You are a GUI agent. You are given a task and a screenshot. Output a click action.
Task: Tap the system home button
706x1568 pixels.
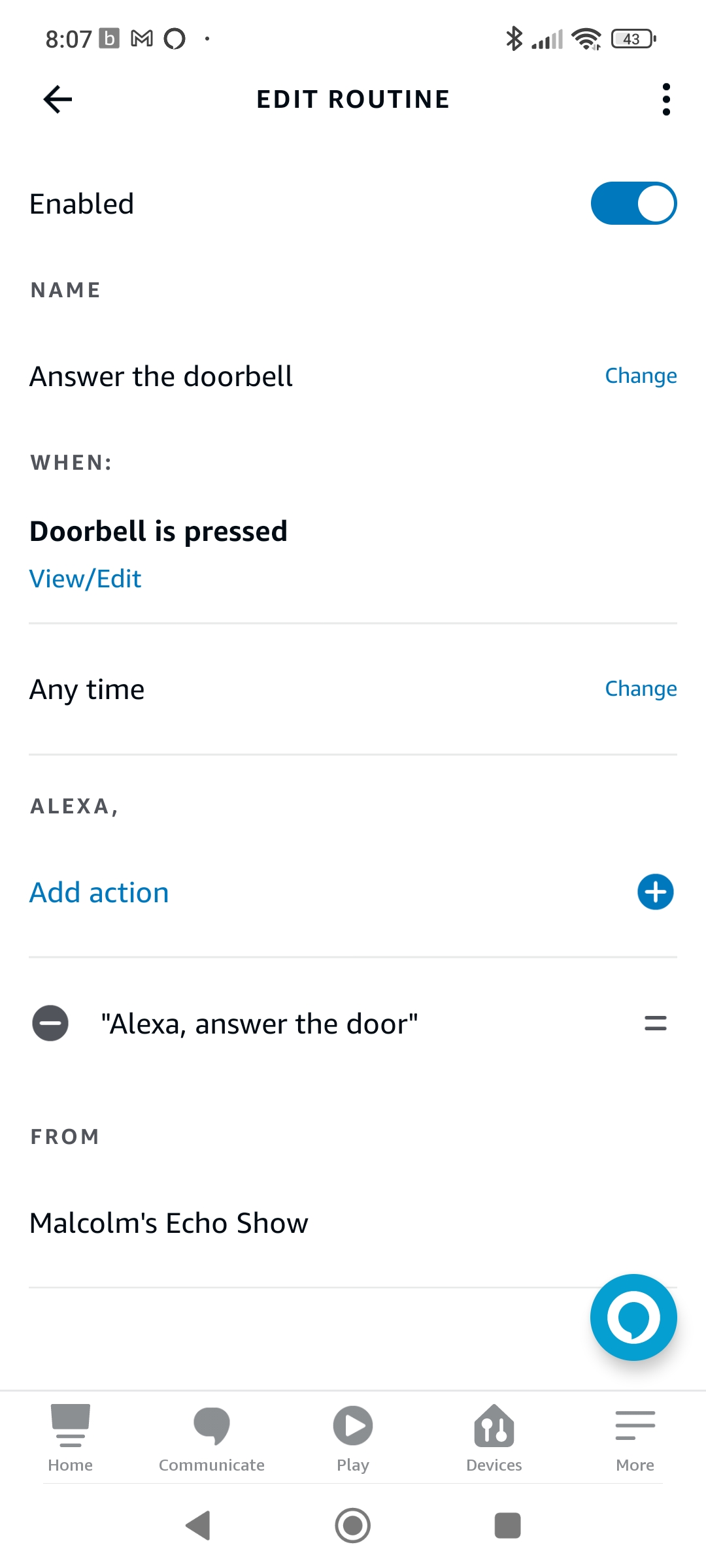tap(353, 1526)
